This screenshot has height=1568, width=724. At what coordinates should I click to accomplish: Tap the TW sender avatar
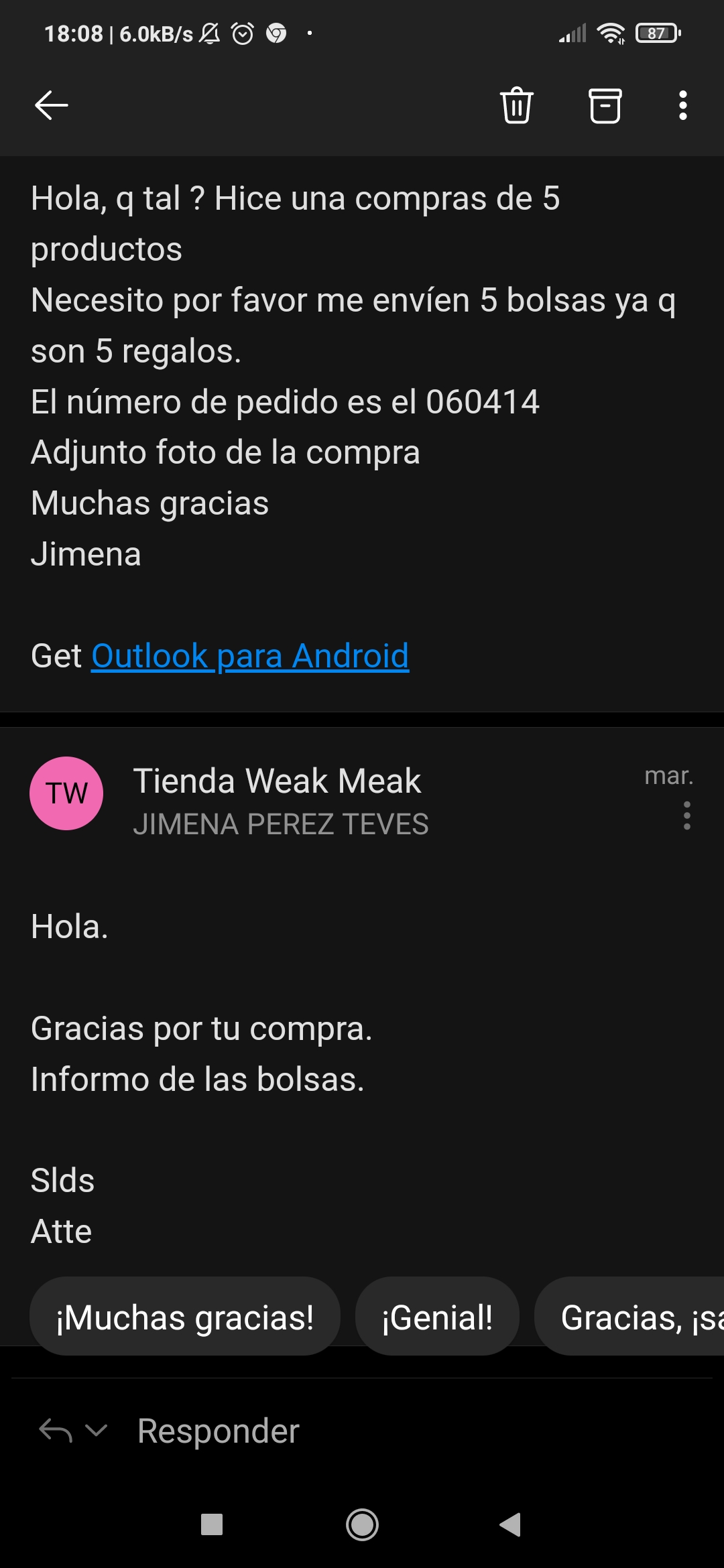pos(66,793)
